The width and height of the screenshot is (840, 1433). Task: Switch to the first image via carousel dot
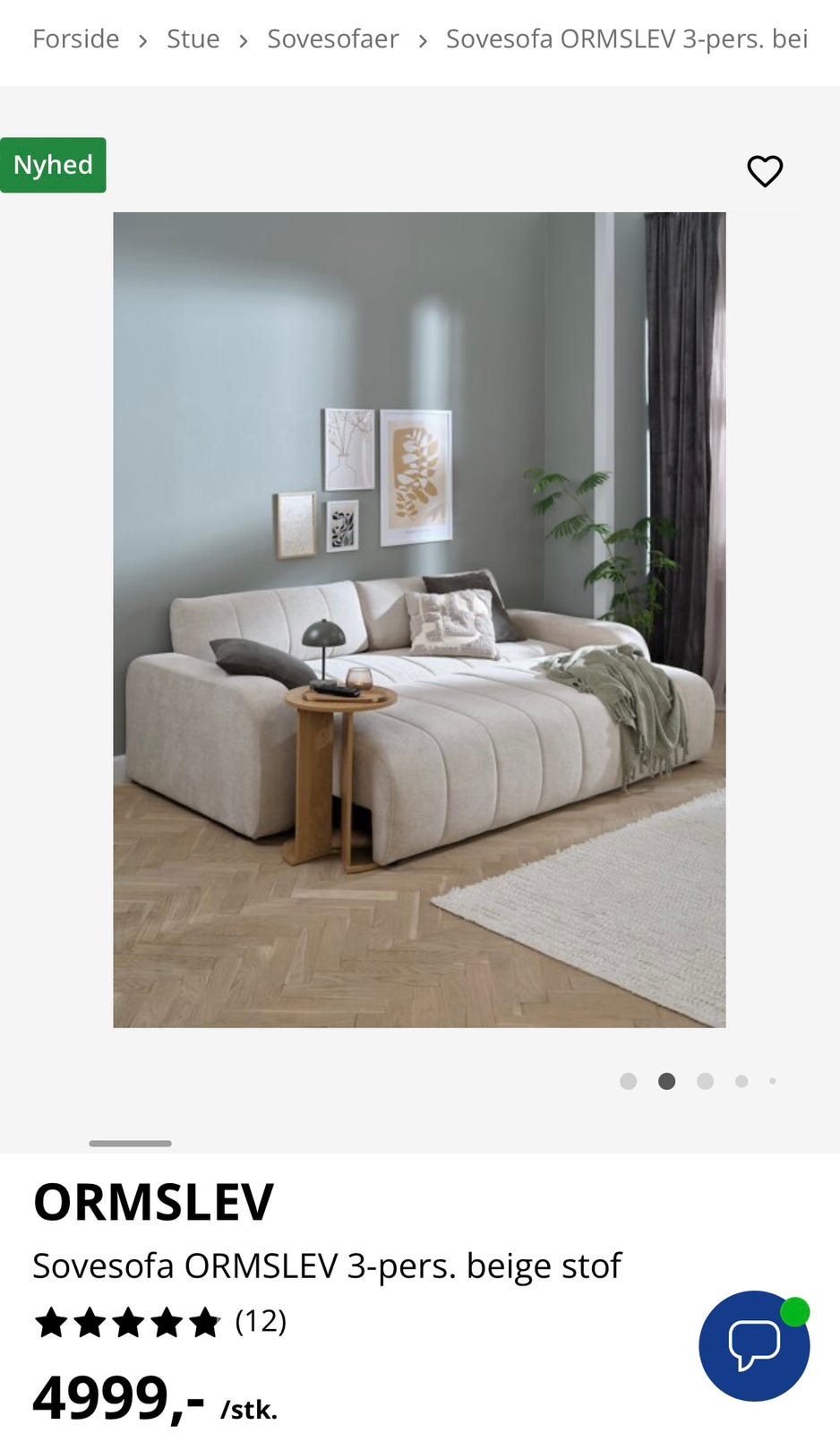[630, 1080]
